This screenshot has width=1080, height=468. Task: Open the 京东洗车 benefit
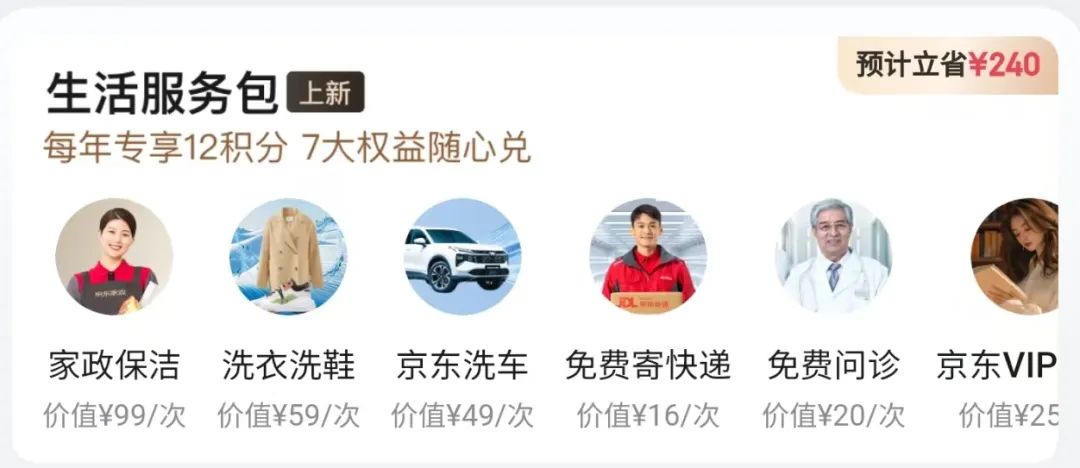tap(462, 257)
